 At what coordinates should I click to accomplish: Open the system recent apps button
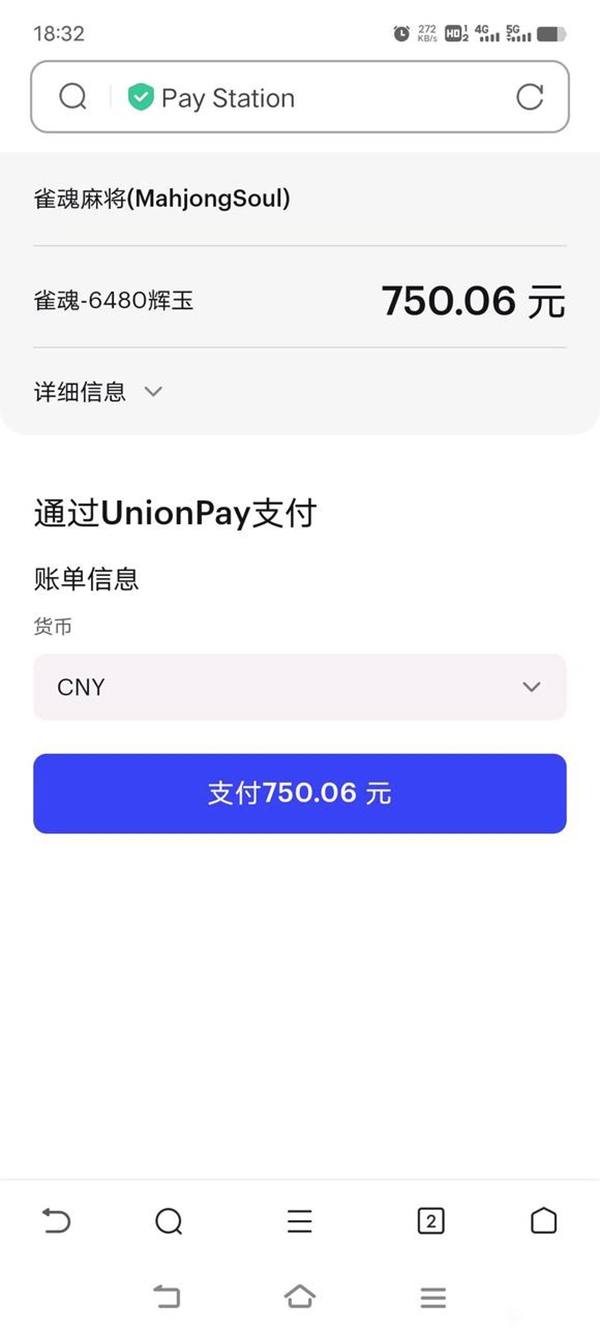coord(433,1297)
